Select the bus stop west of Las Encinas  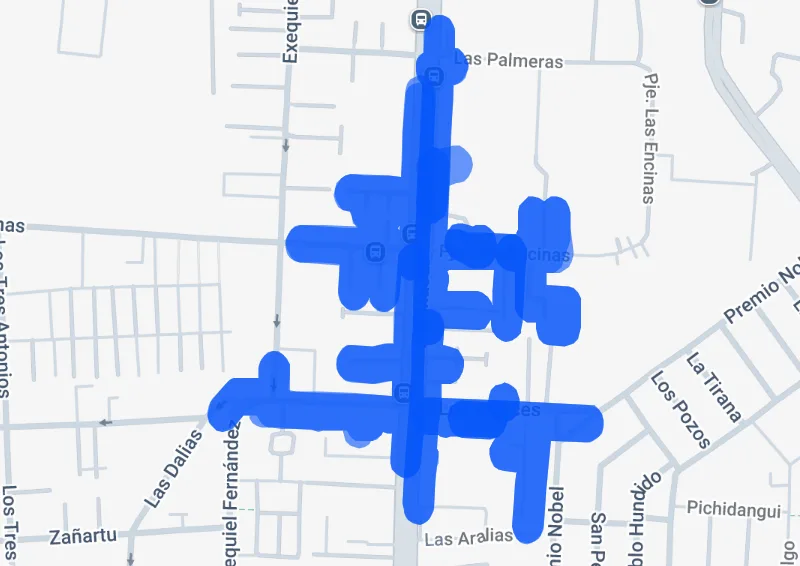click(375, 252)
